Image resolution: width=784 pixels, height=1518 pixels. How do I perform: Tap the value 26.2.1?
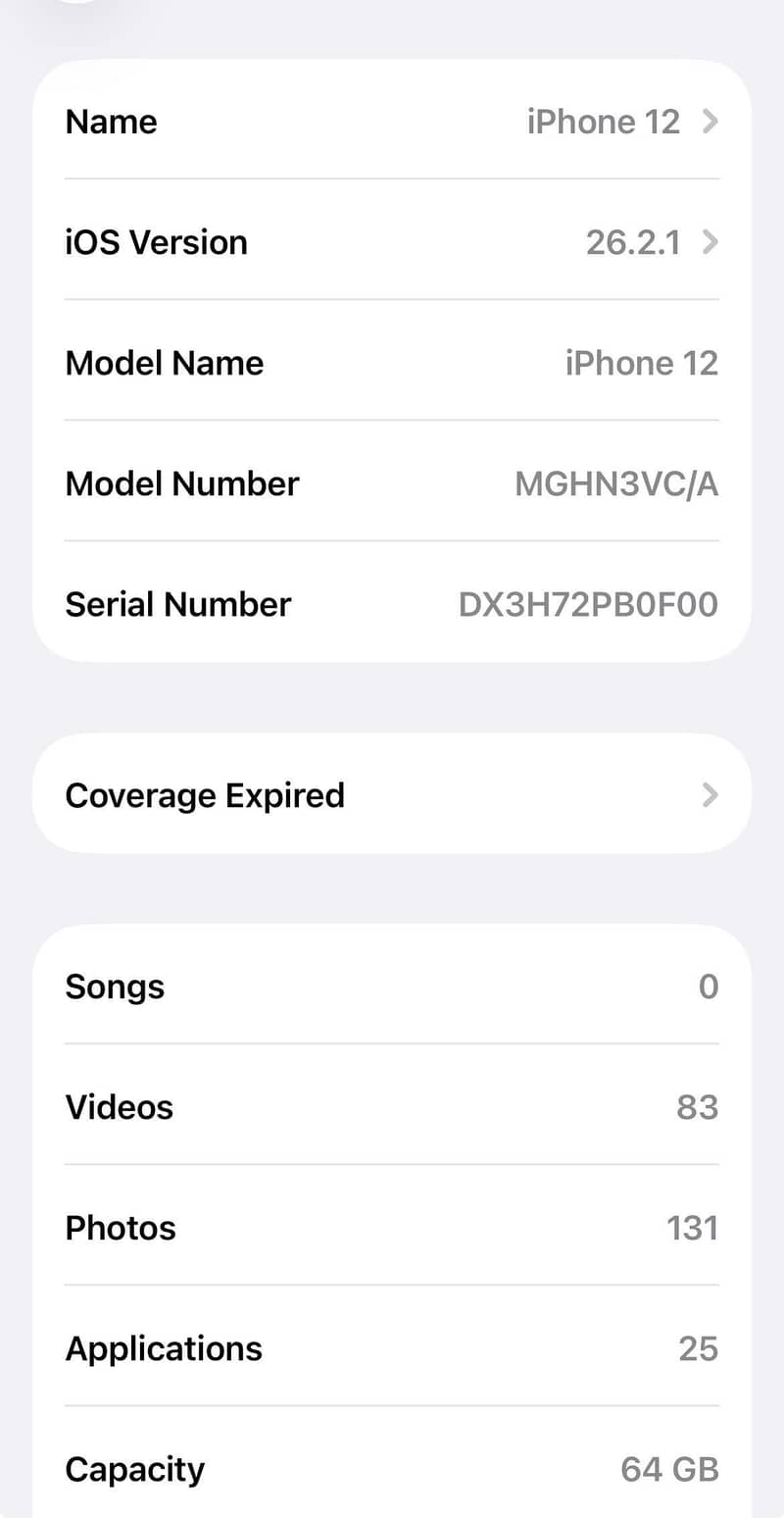coord(634,242)
